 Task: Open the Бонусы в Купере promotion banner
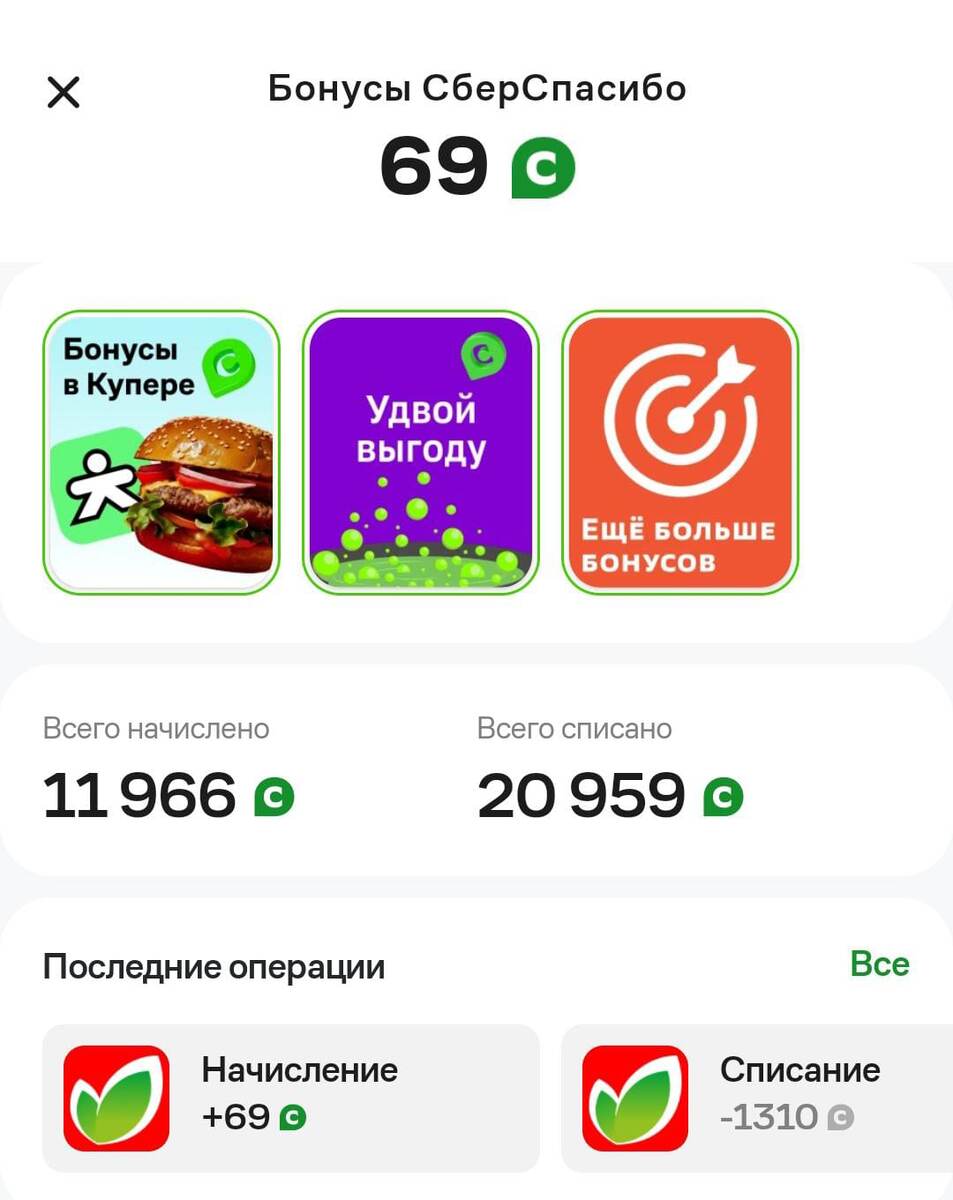pyautogui.click(x=162, y=451)
